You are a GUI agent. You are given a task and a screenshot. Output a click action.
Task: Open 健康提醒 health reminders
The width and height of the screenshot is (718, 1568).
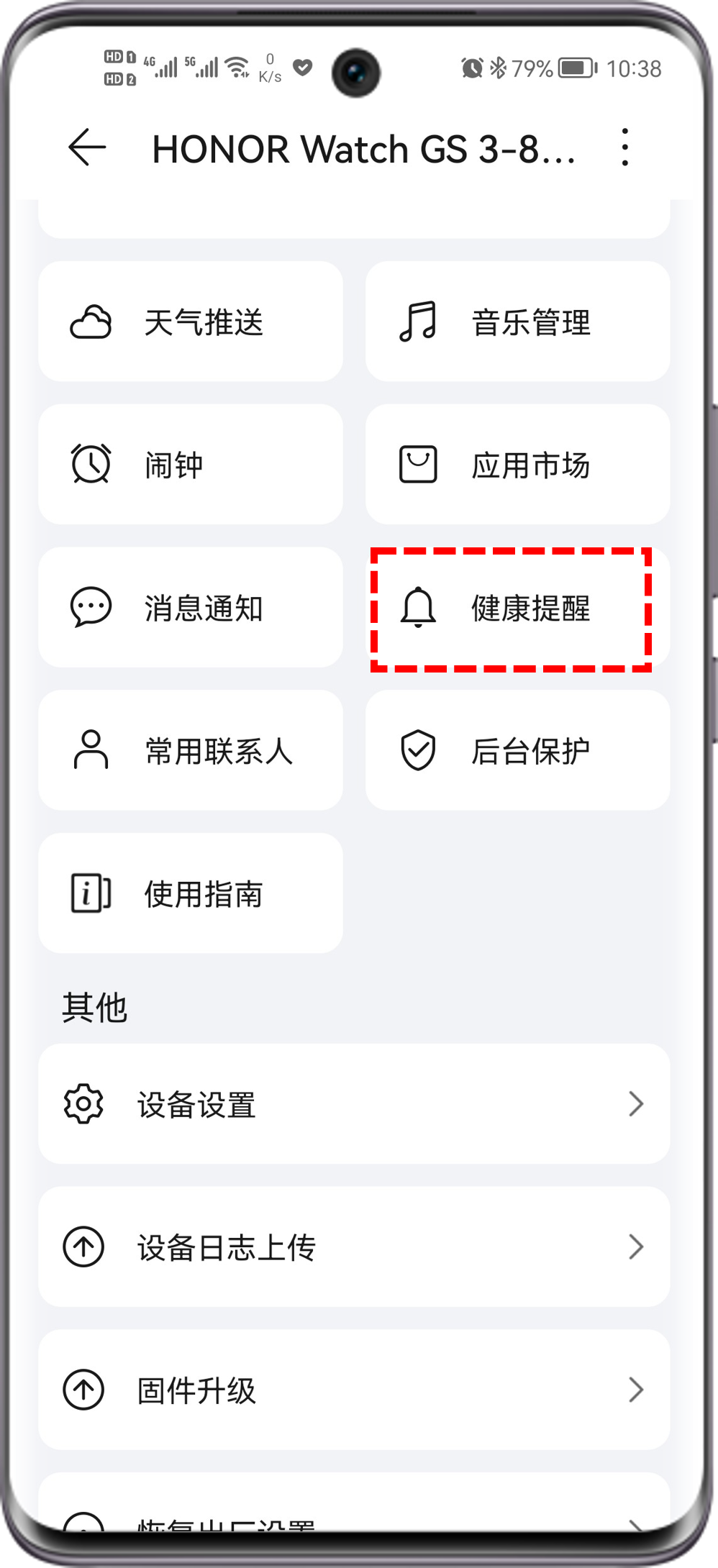click(517, 608)
